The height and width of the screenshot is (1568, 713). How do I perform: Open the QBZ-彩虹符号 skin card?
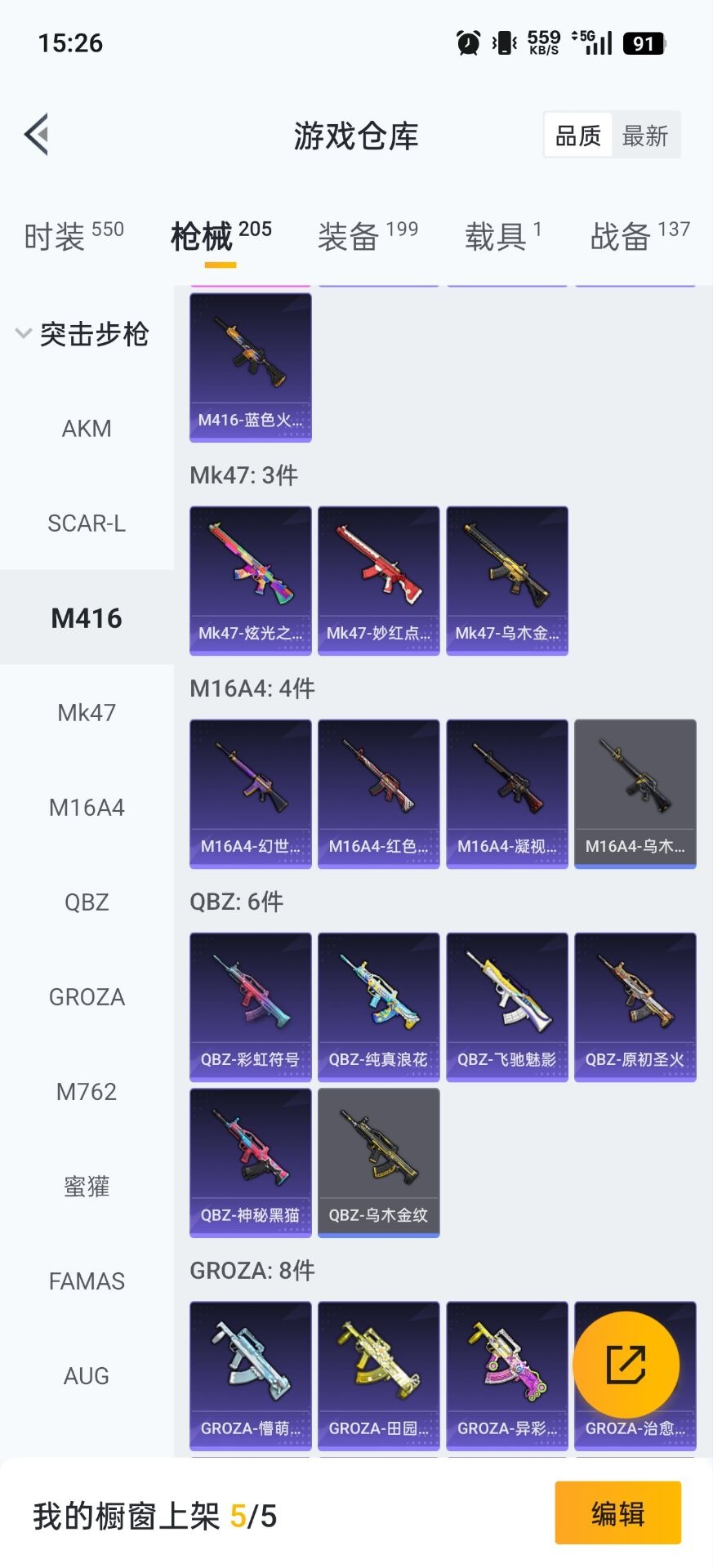[x=251, y=1007]
